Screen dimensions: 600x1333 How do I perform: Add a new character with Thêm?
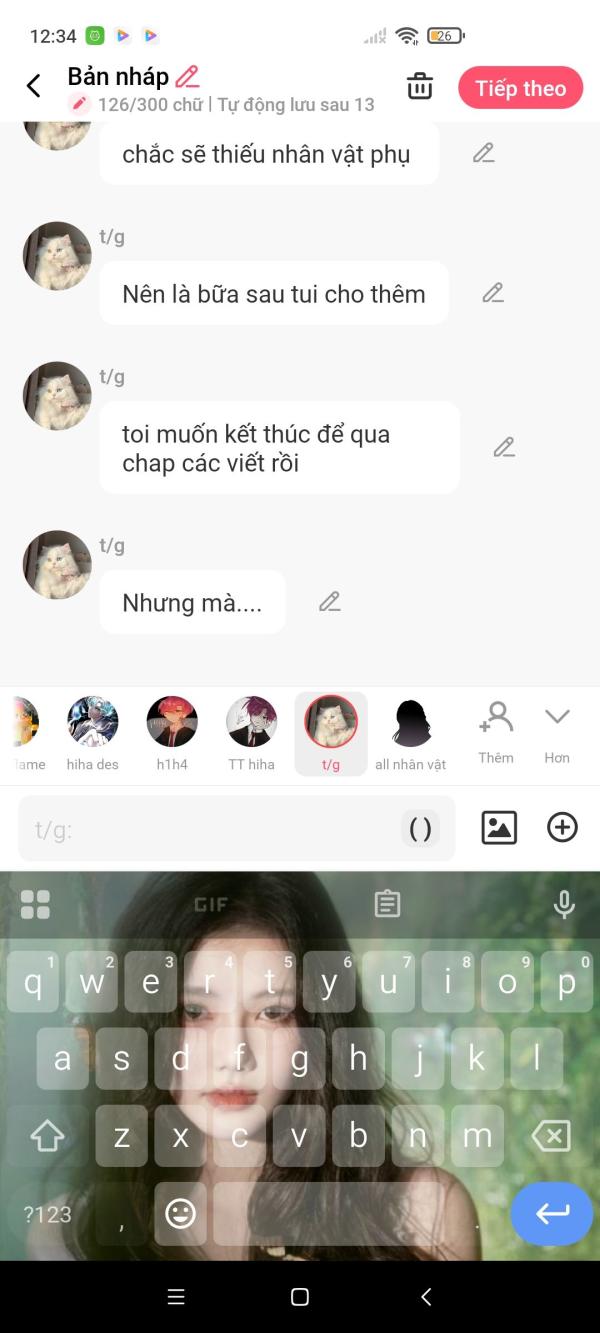495,731
